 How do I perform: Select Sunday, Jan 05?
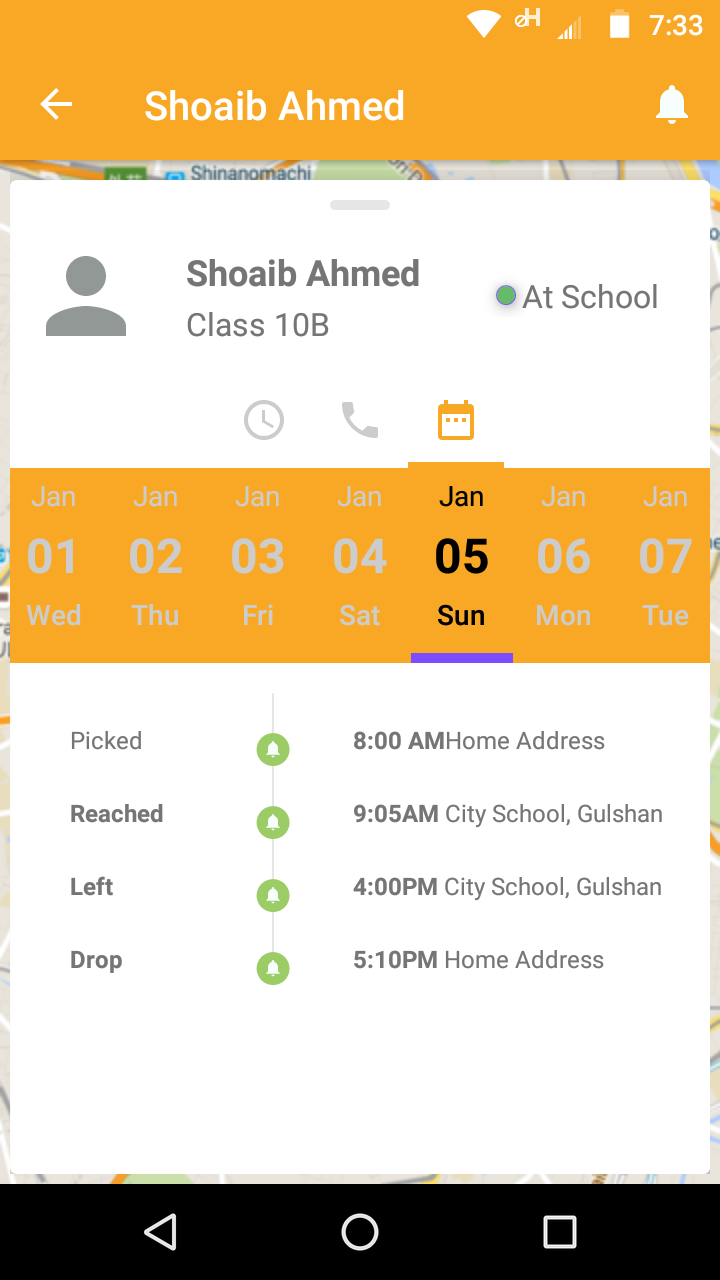coord(461,557)
